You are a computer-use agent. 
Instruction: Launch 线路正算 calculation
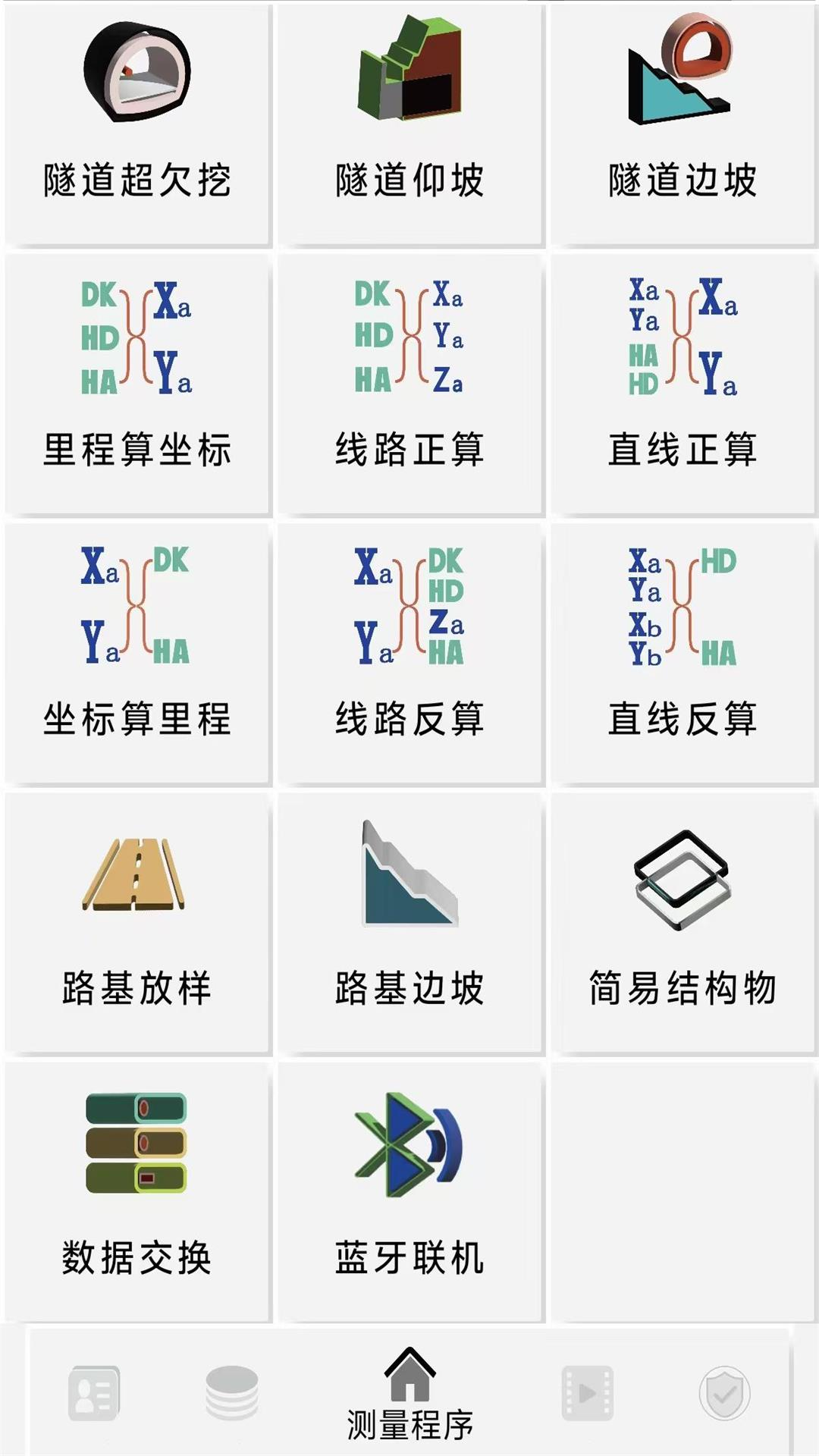pos(410,387)
